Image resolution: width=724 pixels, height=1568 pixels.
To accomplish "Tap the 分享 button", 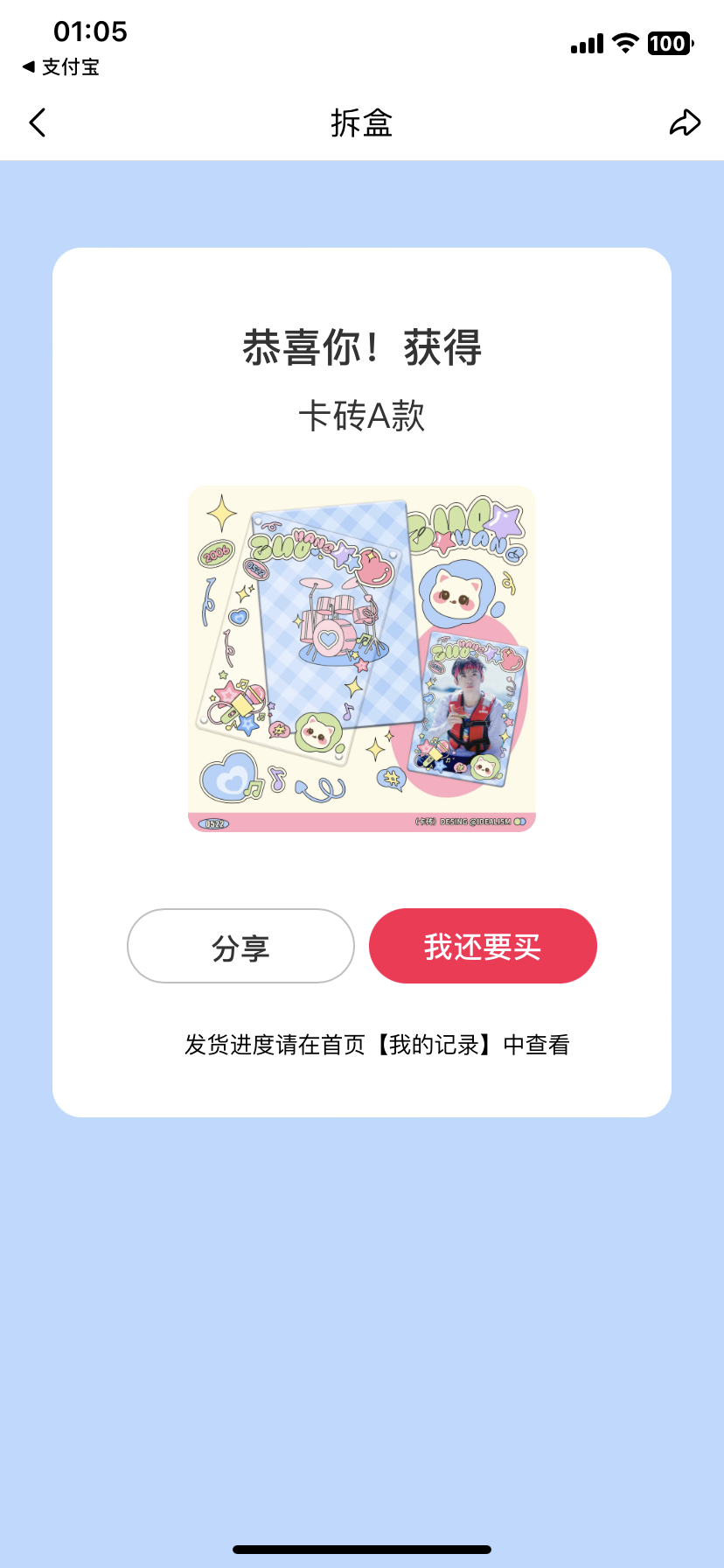I will coord(240,946).
